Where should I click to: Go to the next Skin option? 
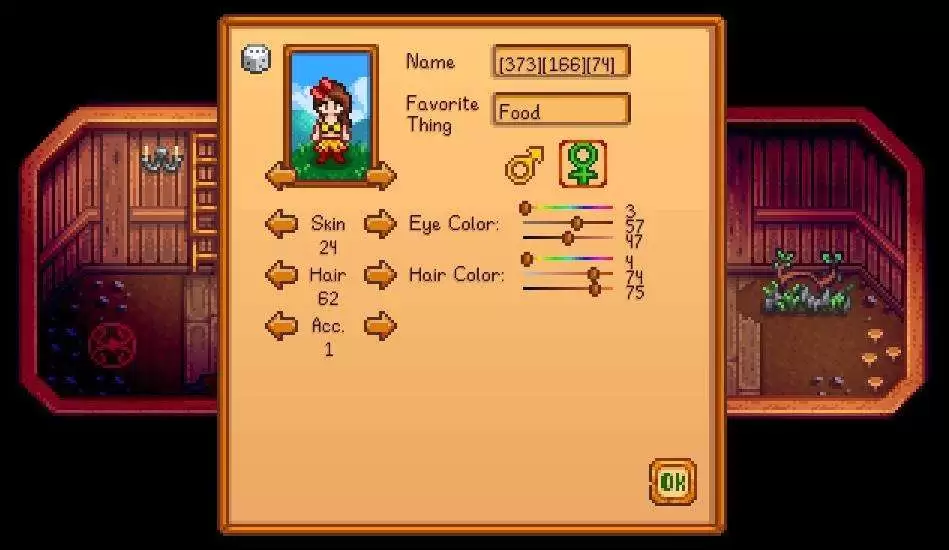point(380,224)
